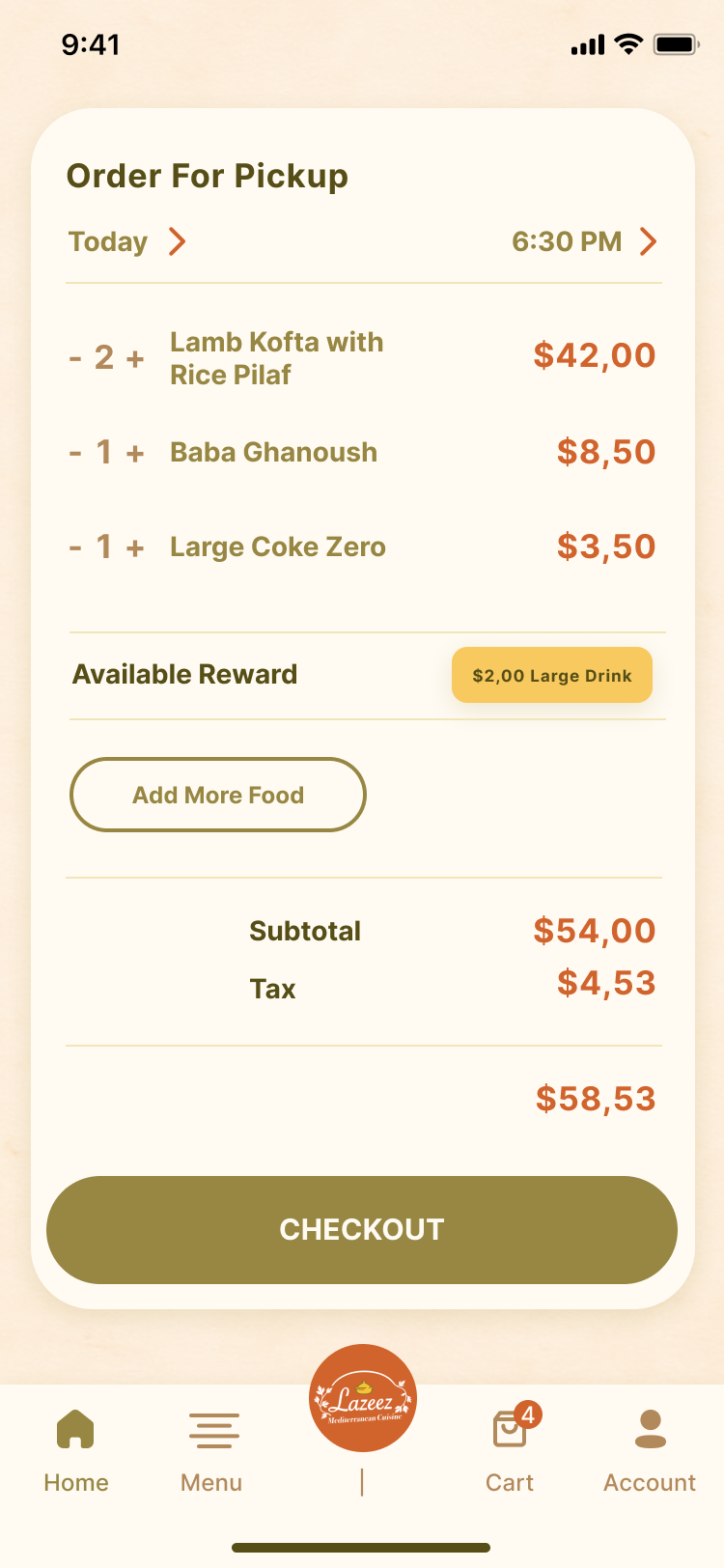This screenshot has height=1568, width=724.
Task: Proceed to CHECKOUT
Action: tap(362, 1229)
